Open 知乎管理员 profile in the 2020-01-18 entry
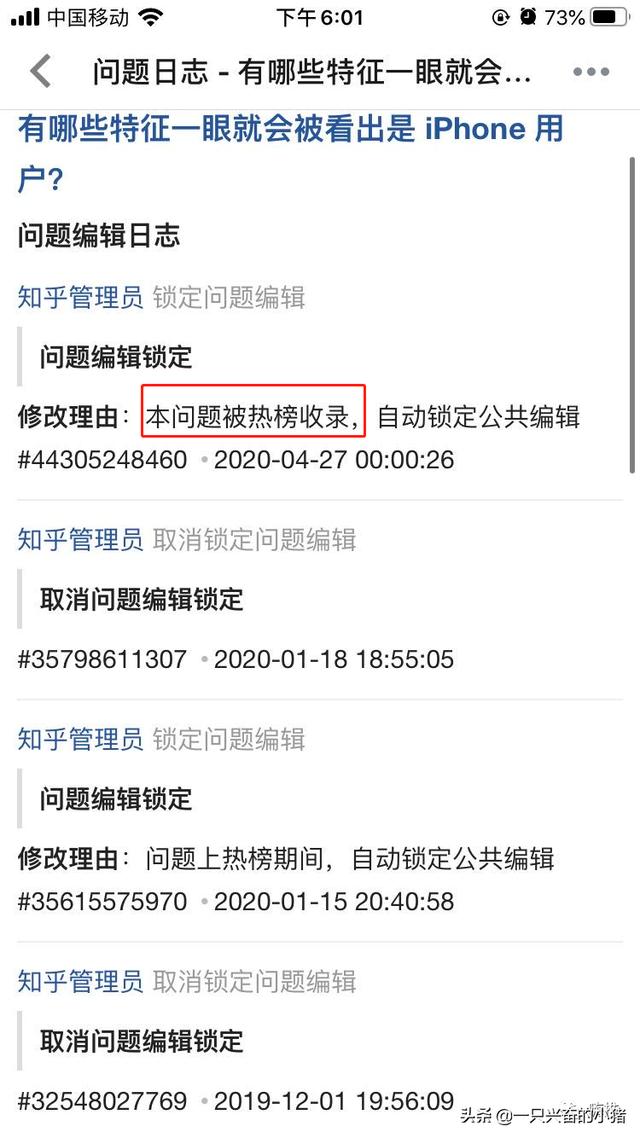 pyautogui.click(x=81, y=540)
